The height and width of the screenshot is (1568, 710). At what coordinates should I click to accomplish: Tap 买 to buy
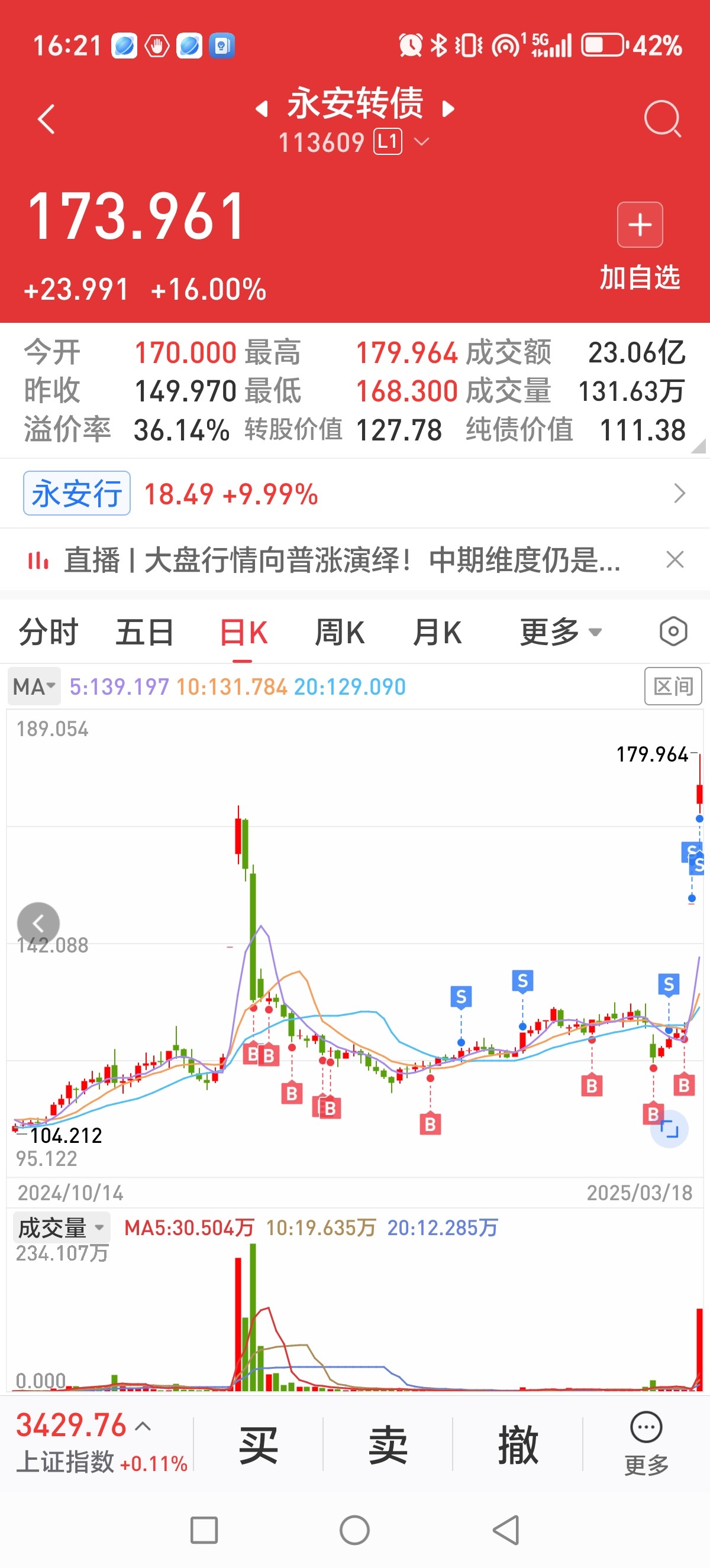[x=258, y=1445]
